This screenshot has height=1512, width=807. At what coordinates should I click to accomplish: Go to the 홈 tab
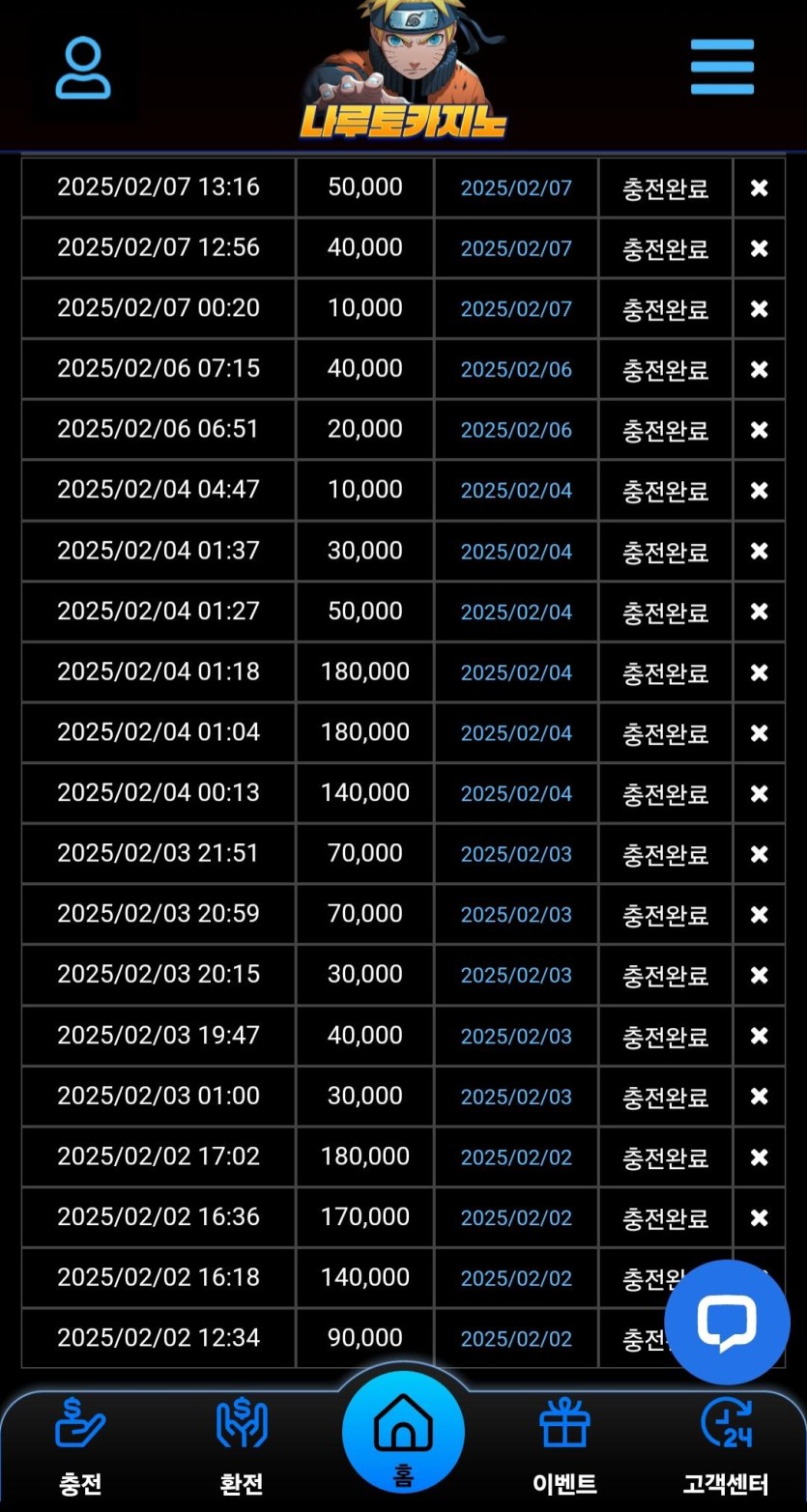pyautogui.click(x=403, y=1432)
